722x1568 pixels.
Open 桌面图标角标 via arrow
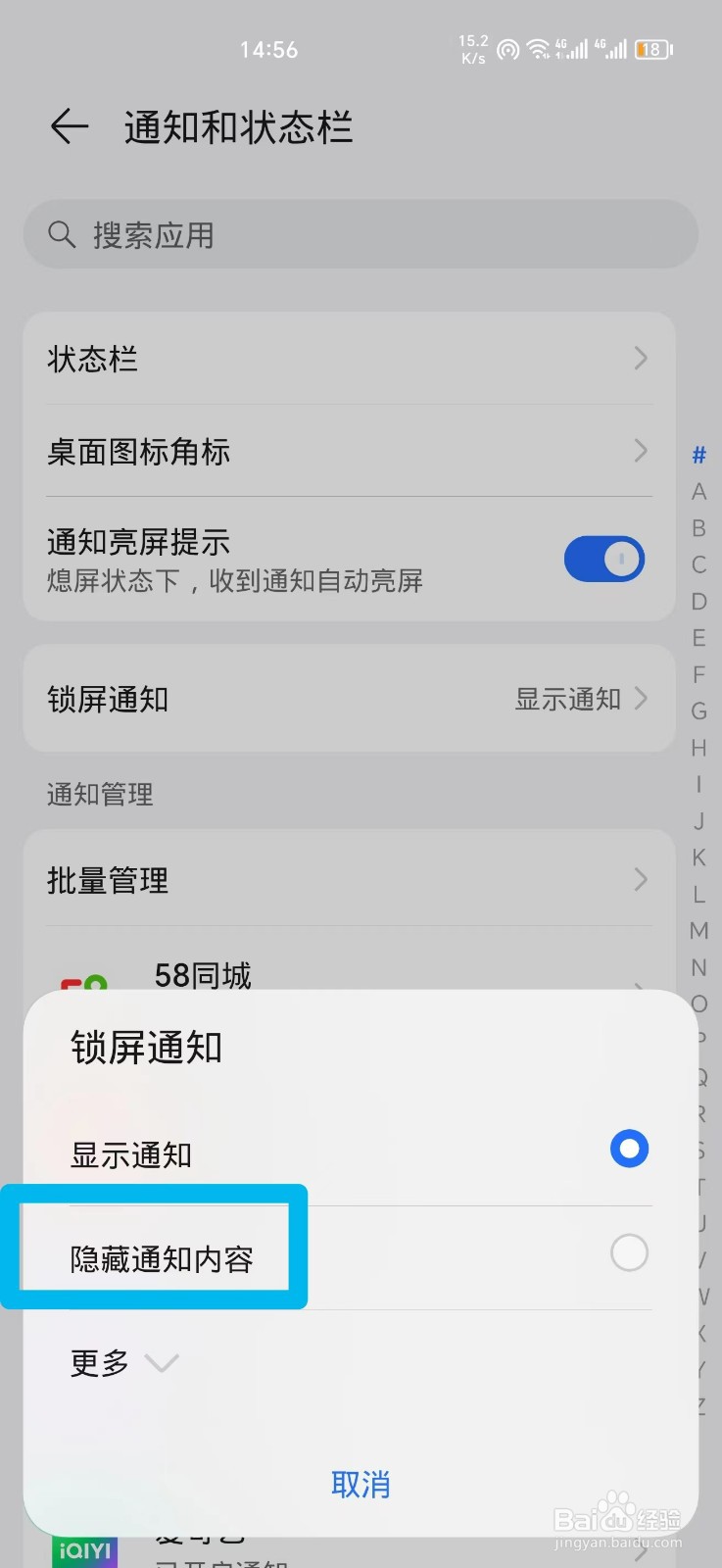pos(640,452)
